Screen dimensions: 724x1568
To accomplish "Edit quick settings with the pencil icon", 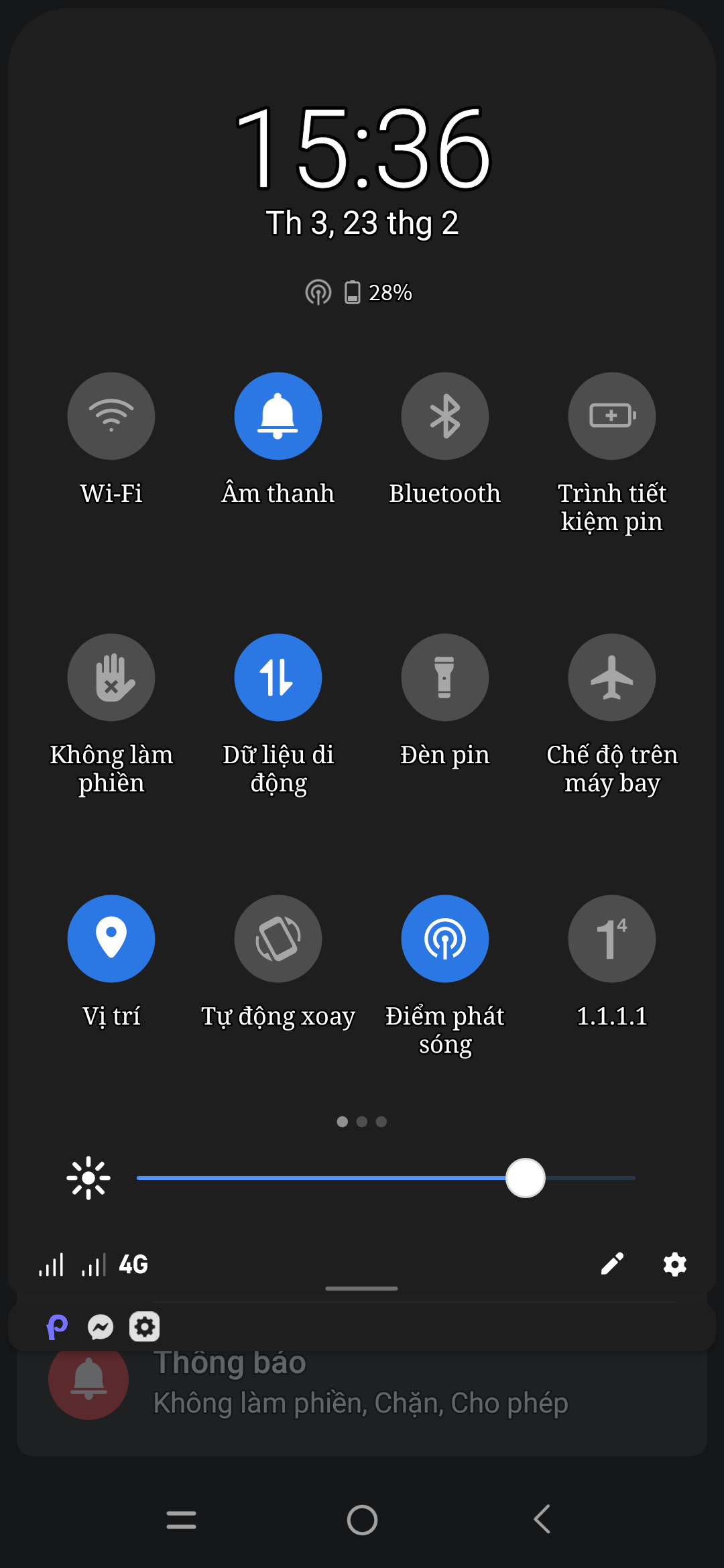I will tap(612, 1264).
